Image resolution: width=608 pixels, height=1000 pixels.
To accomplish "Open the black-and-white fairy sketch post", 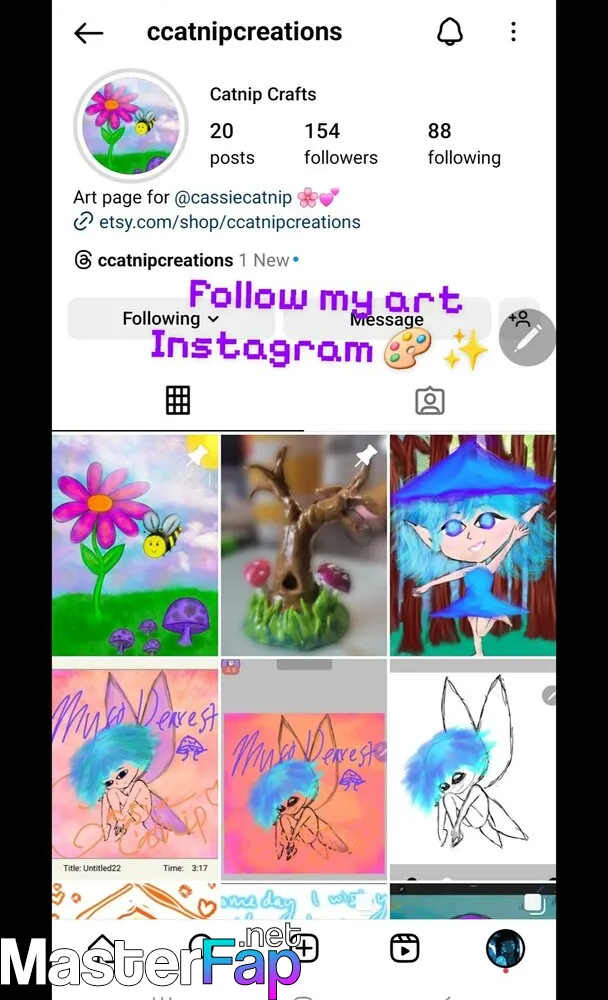I will click(x=473, y=769).
